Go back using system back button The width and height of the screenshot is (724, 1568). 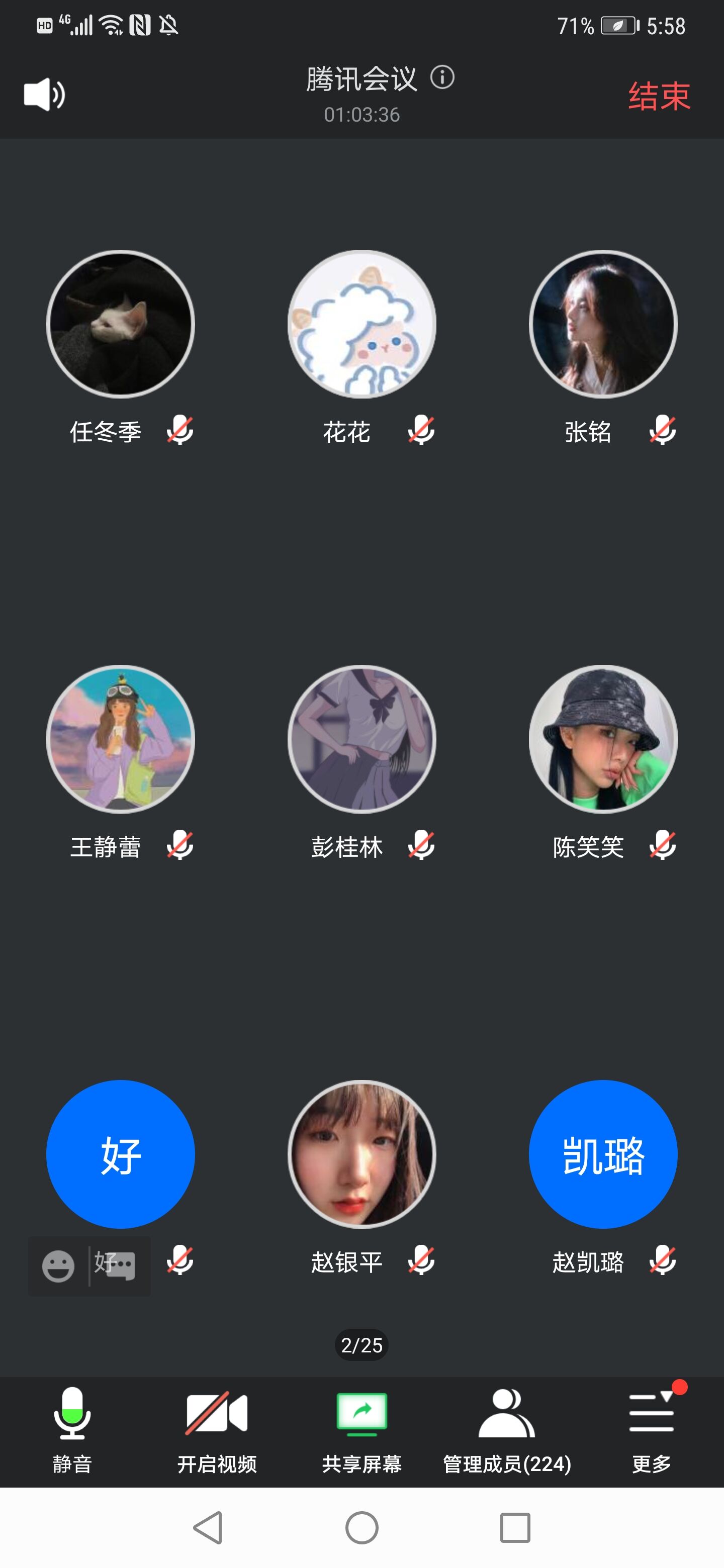[x=208, y=1528]
